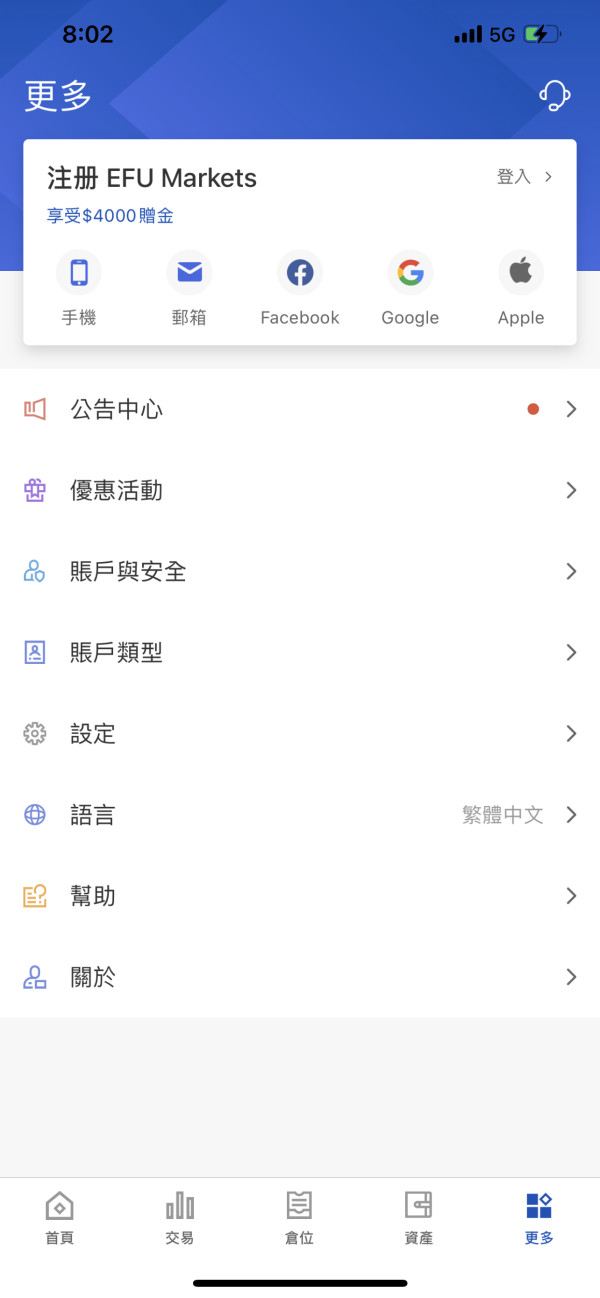This screenshot has width=600, height=1298.
Task: Open 幫助 help page
Action: pyautogui.click(x=300, y=895)
